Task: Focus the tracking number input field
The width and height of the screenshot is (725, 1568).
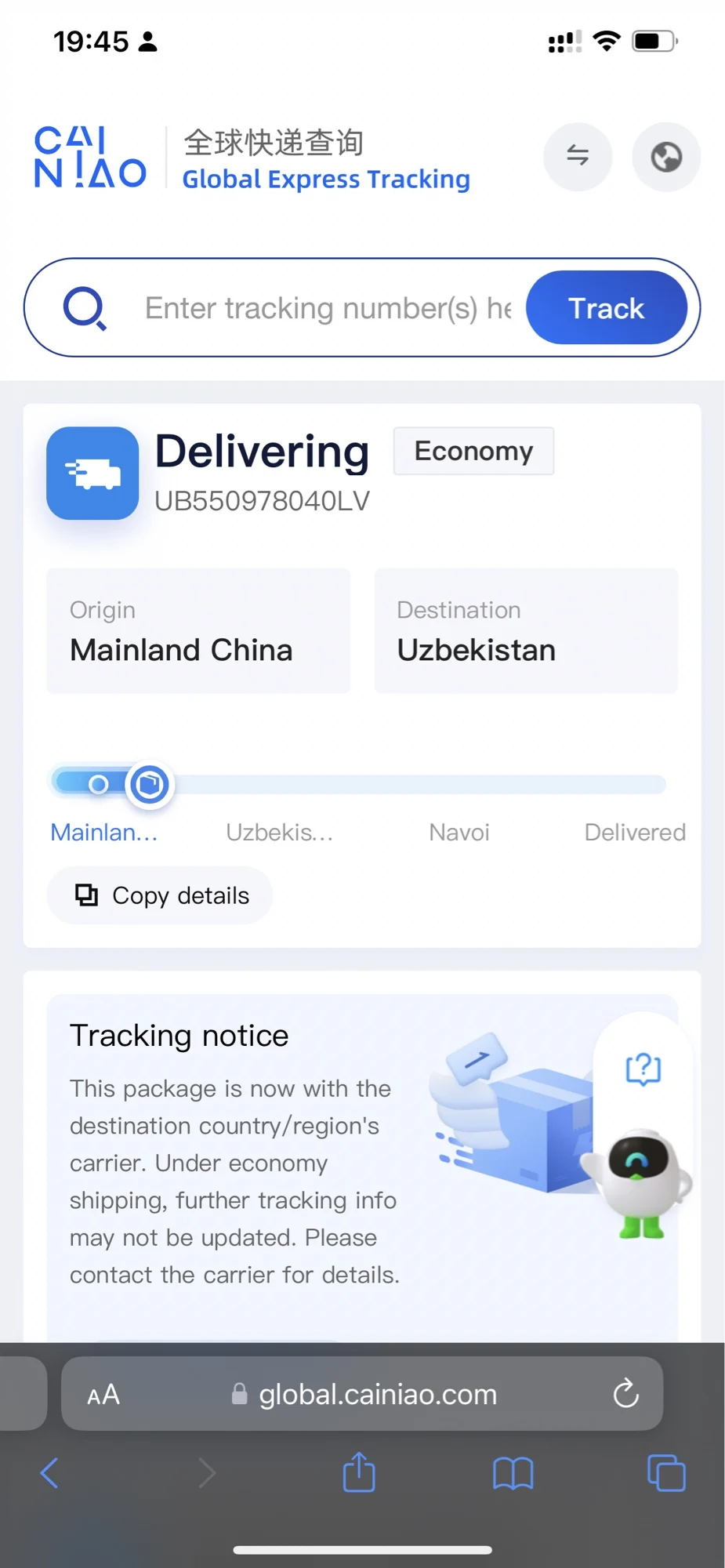Action: point(328,308)
